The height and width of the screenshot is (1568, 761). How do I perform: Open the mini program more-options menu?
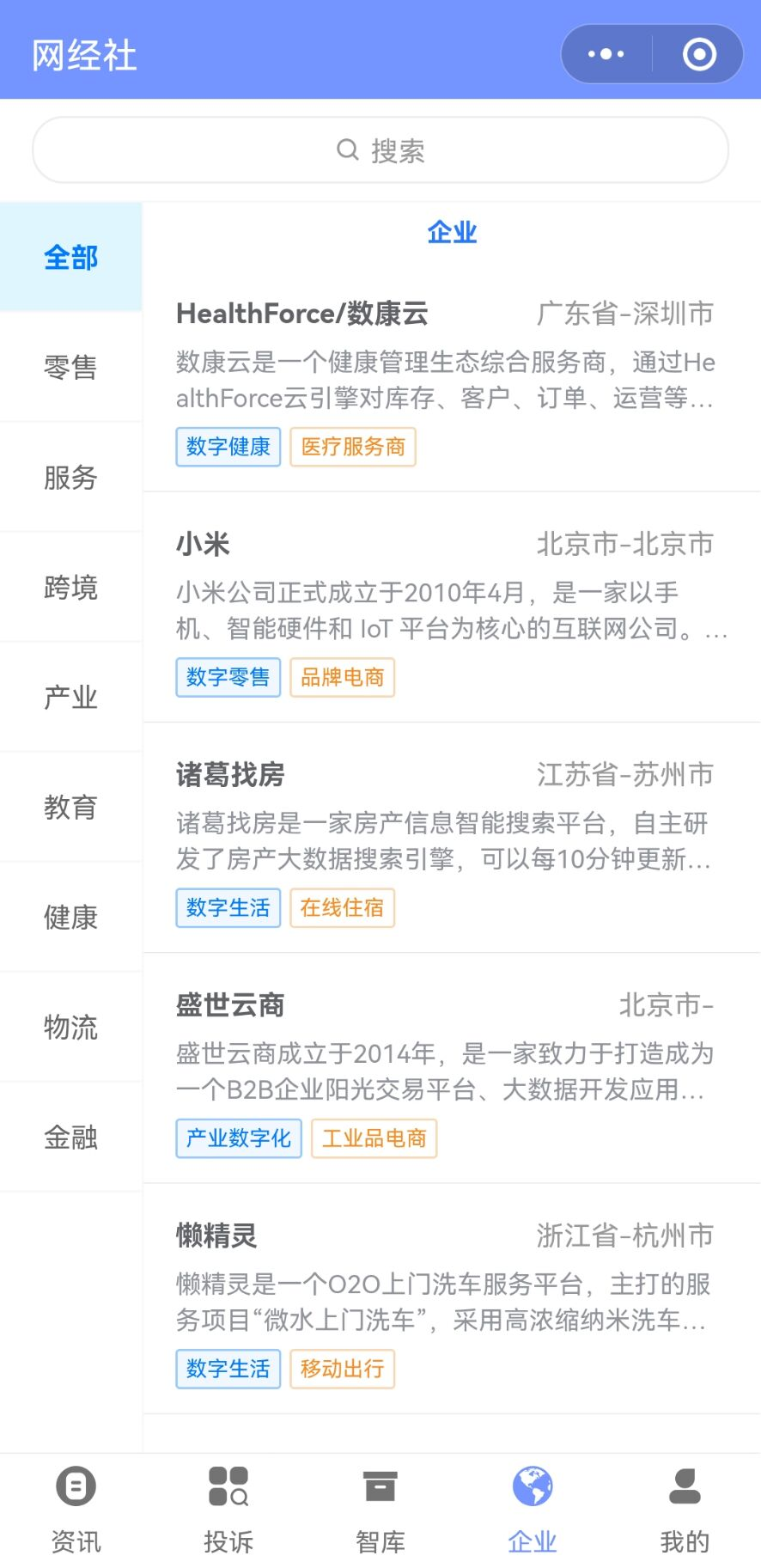point(606,54)
